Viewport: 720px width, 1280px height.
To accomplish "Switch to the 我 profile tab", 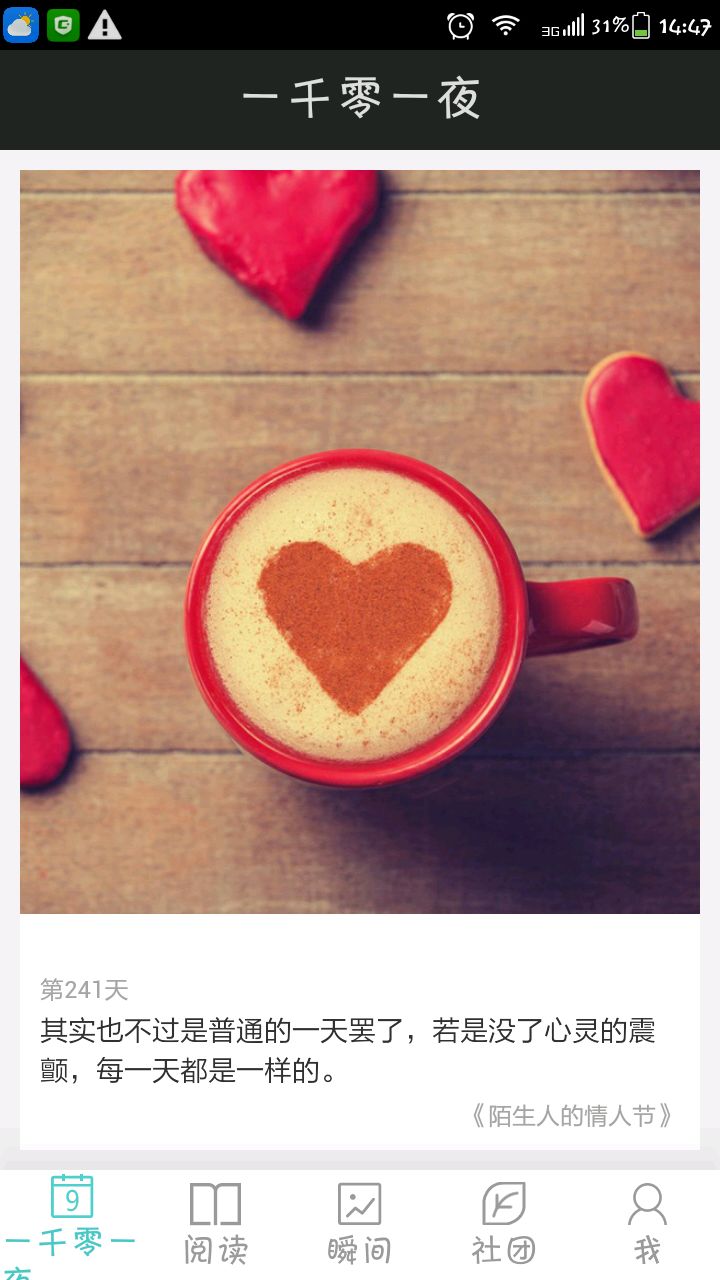I will click(647, 1222).
